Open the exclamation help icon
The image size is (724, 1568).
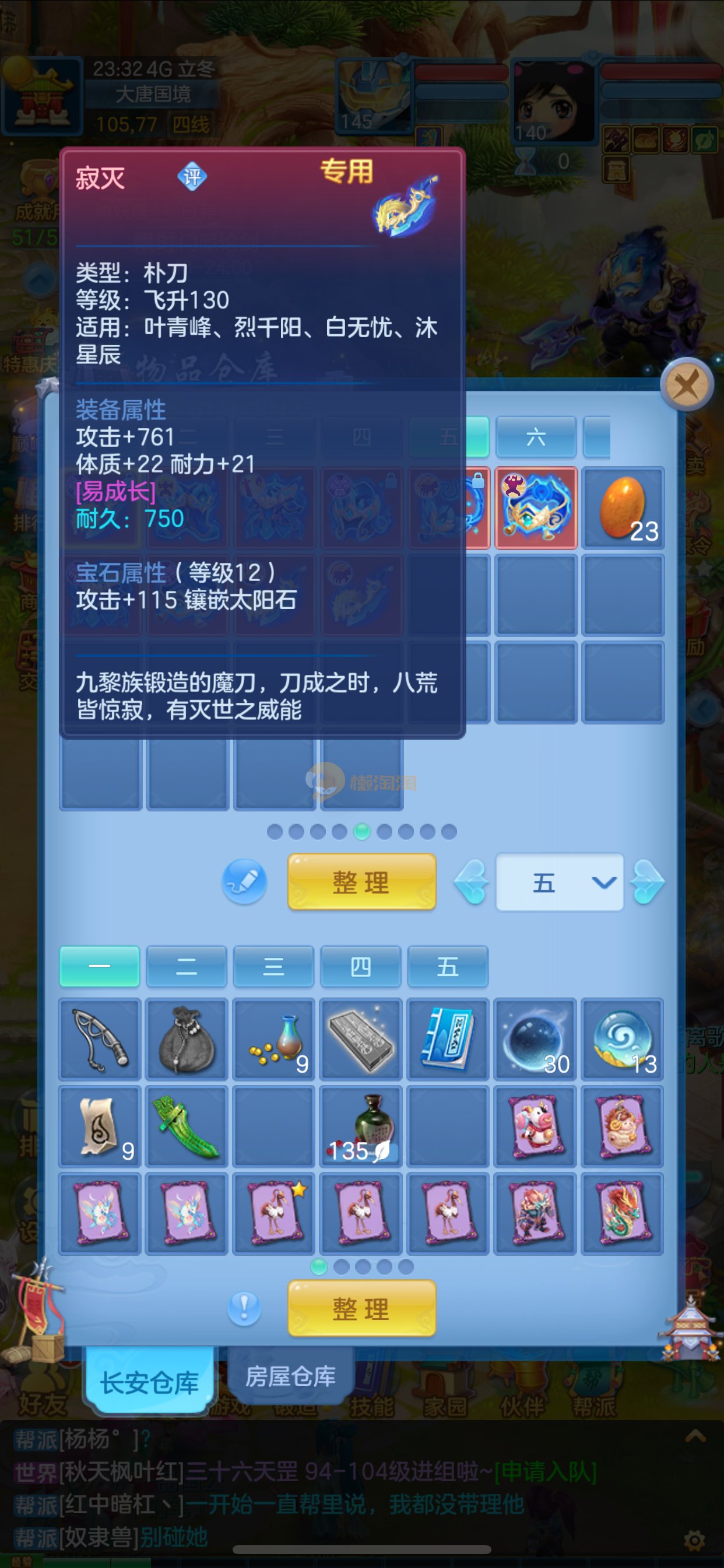click(x=244, y=1307)
